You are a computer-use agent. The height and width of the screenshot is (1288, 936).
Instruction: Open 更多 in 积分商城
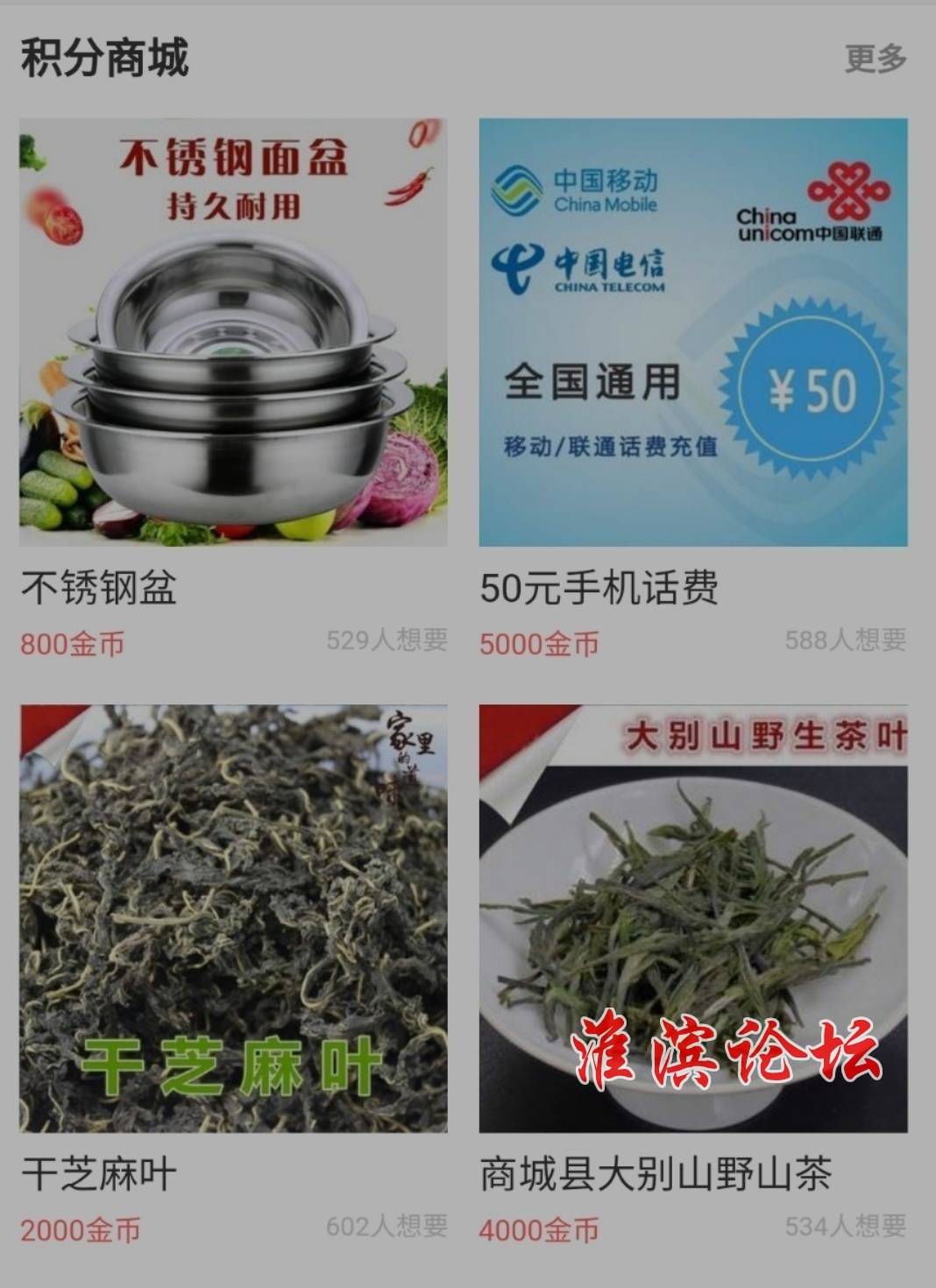click(x=875, y=59)
